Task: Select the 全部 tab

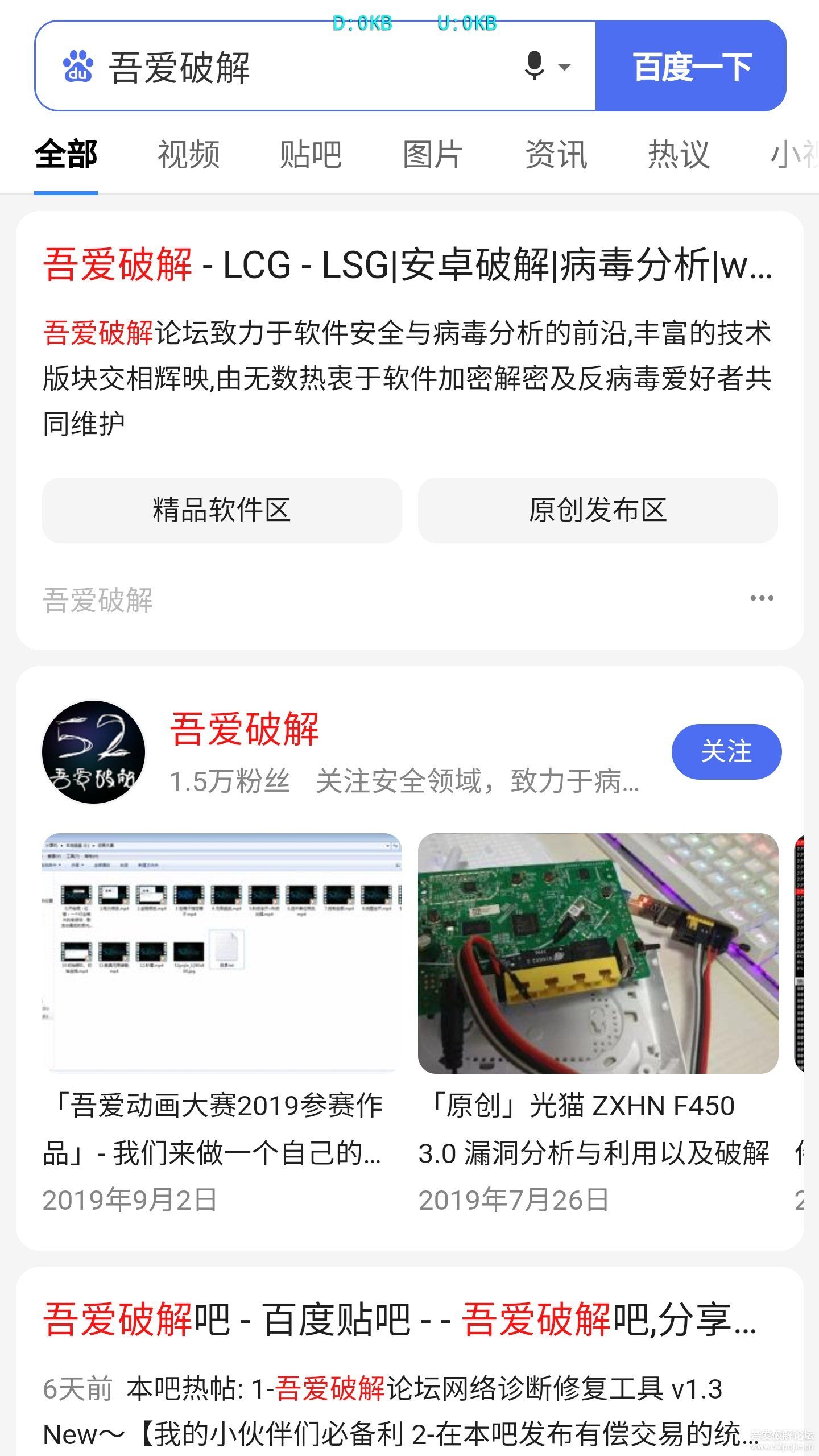Action: click(x=66, y=155)
